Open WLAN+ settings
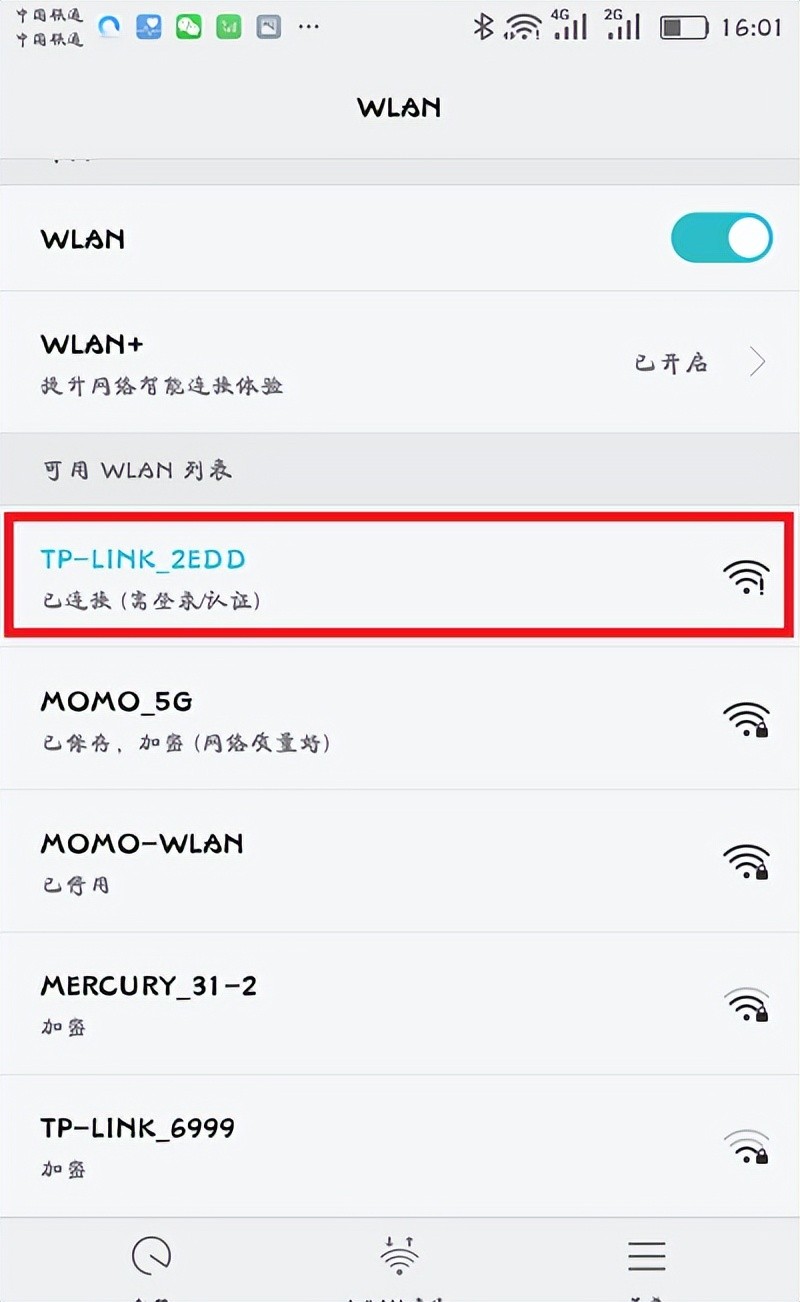The image size is (800, 1302). [x=400, y=362]
